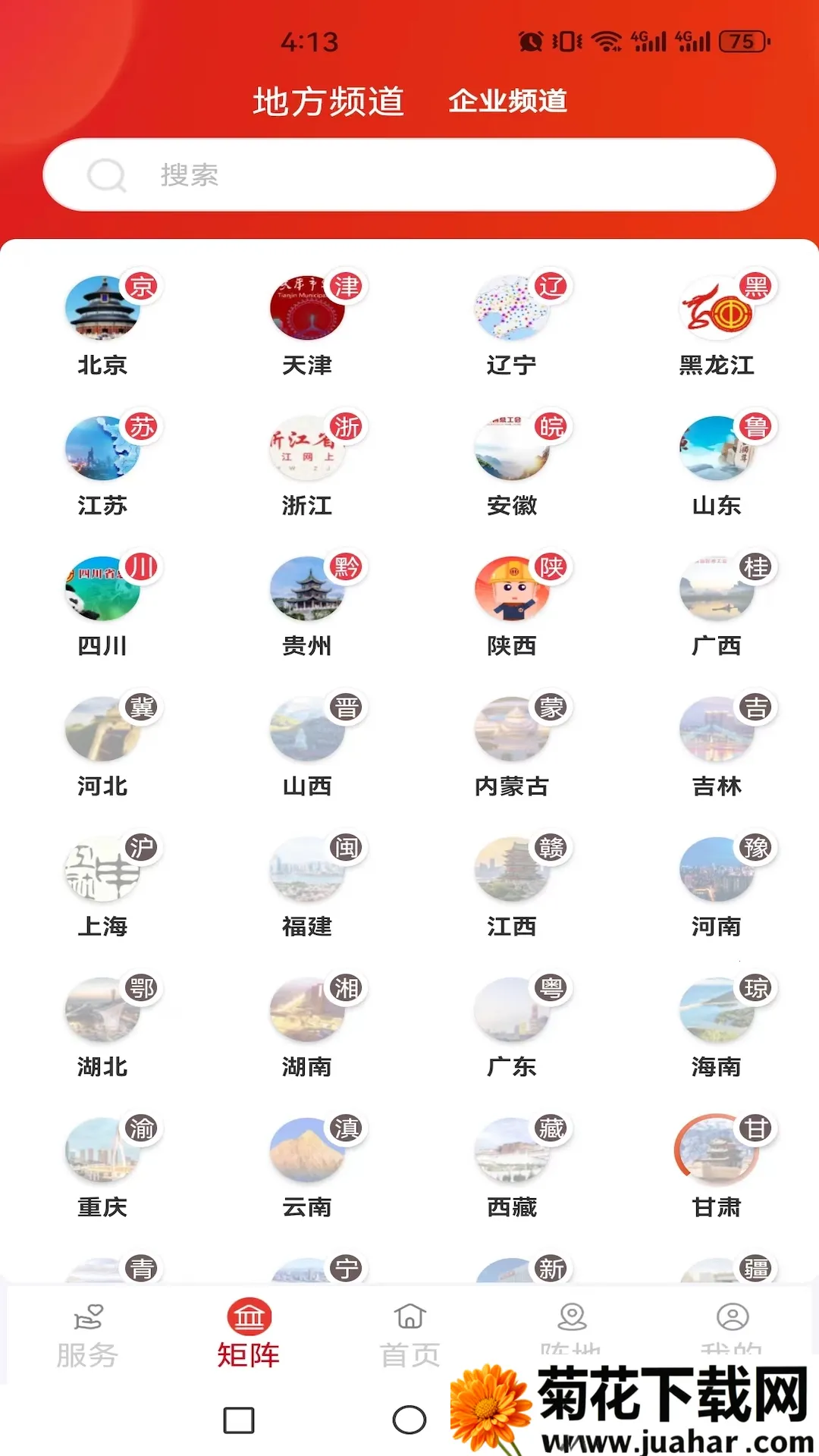This screenshot has width=819, height=1456.
Task: Switch to the 企业频道 tab
Action: coord(507,101)
